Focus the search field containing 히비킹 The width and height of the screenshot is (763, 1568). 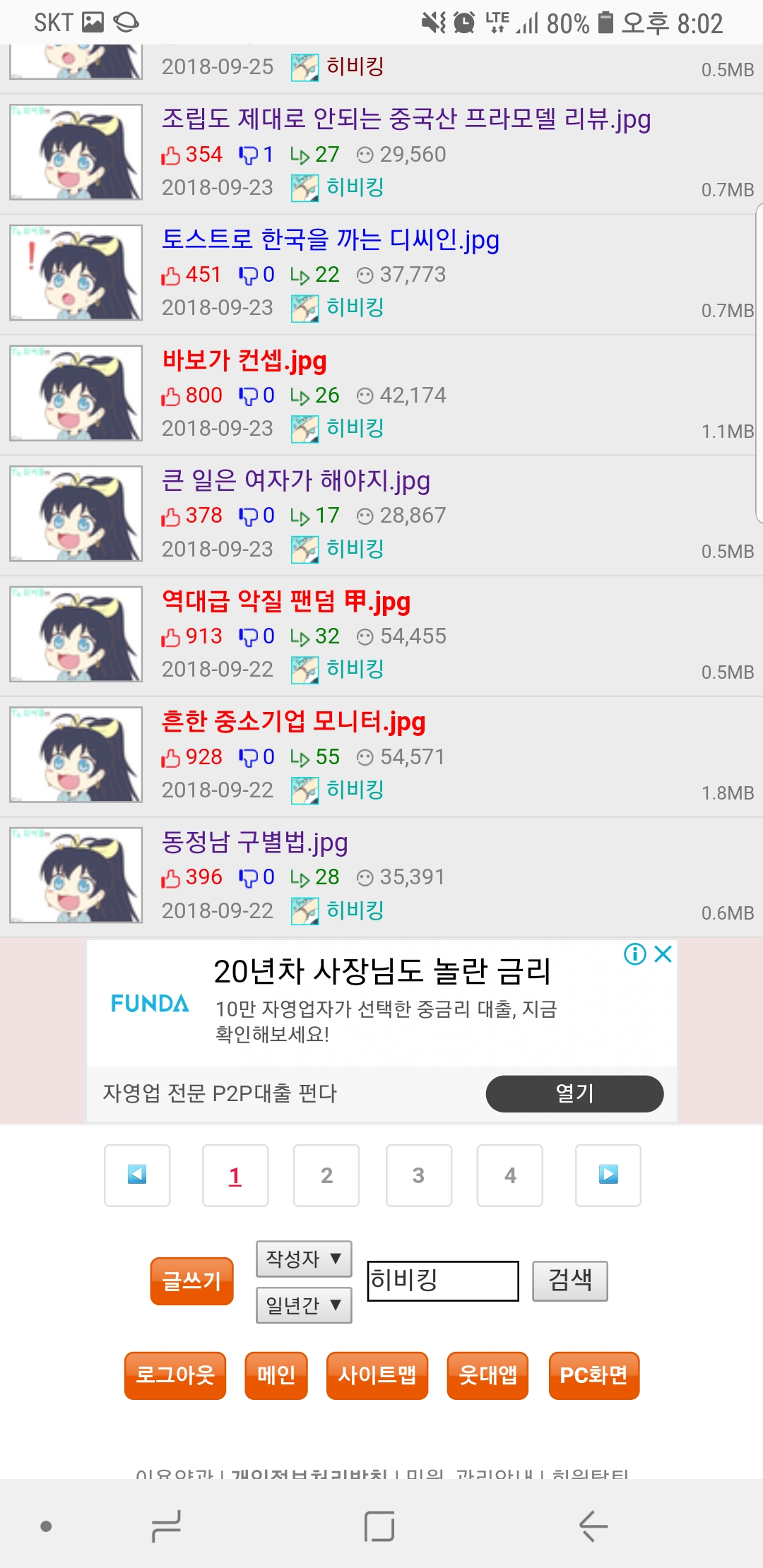pos(442,1281)
